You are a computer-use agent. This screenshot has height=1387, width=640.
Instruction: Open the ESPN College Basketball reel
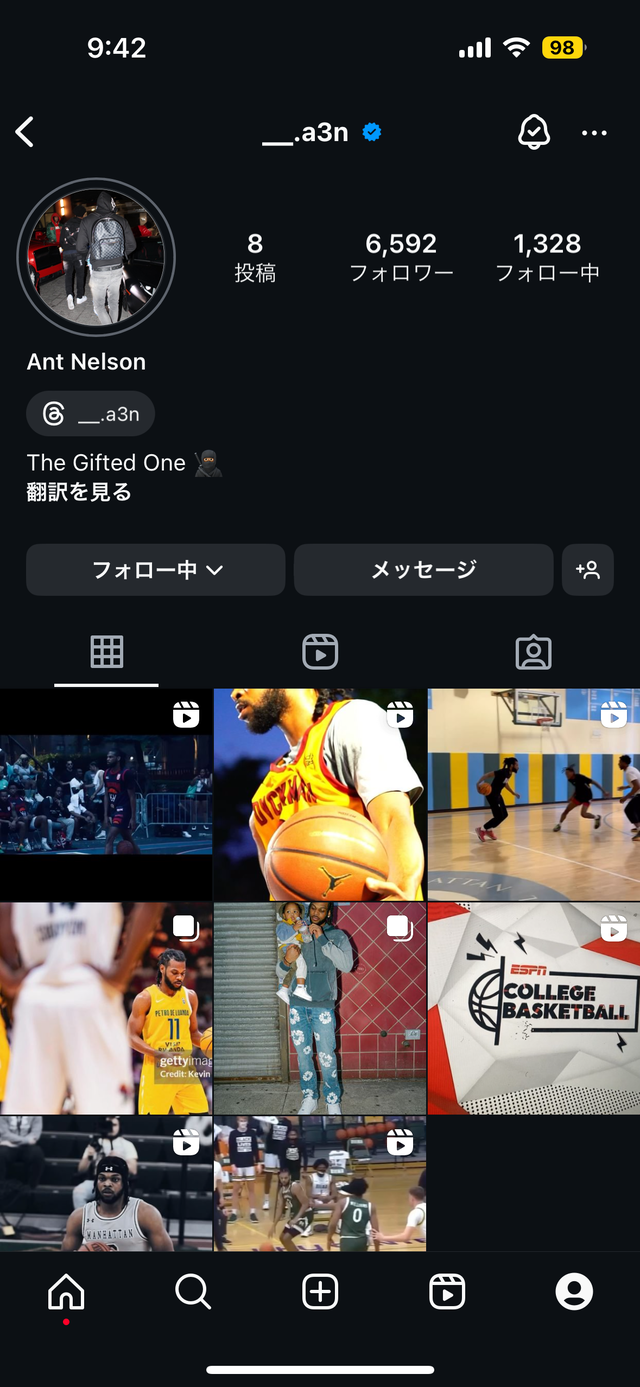[x=534, y=1008]
